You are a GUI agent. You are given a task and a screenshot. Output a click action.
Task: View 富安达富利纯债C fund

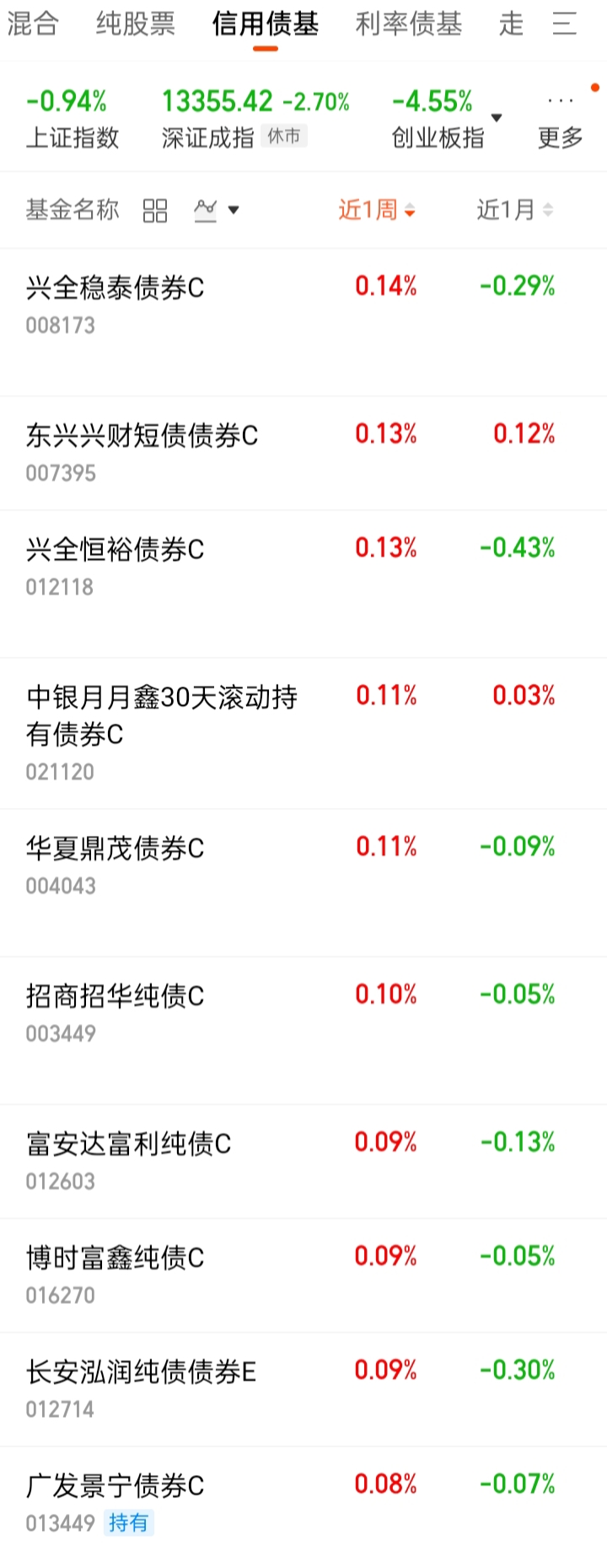[303, 1161]
